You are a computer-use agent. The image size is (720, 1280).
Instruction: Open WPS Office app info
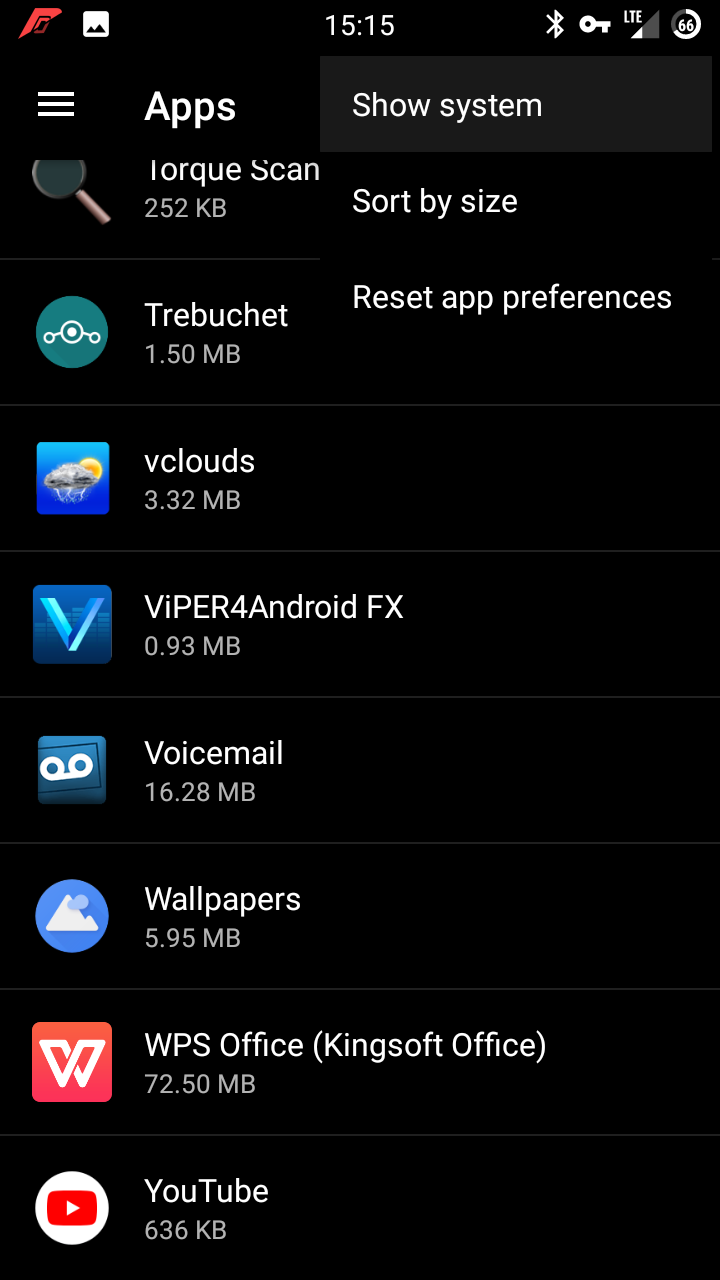[x=345, y=1062]
